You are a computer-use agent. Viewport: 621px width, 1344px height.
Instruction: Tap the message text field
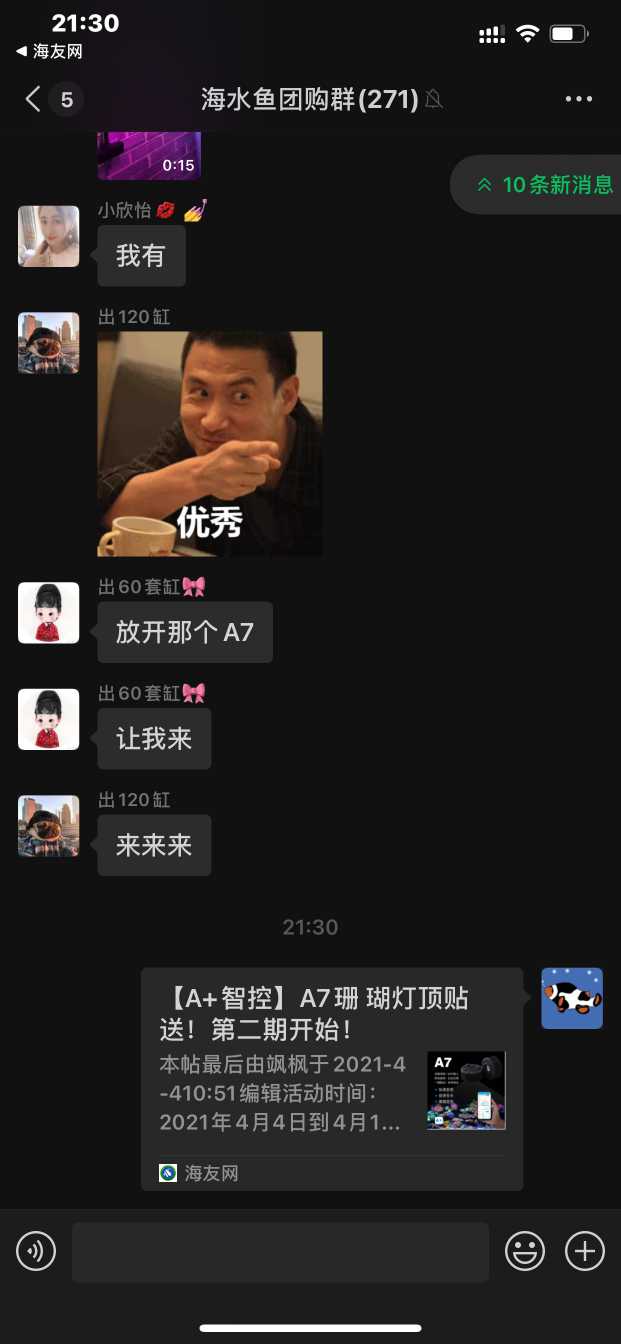pos(280,1251)
